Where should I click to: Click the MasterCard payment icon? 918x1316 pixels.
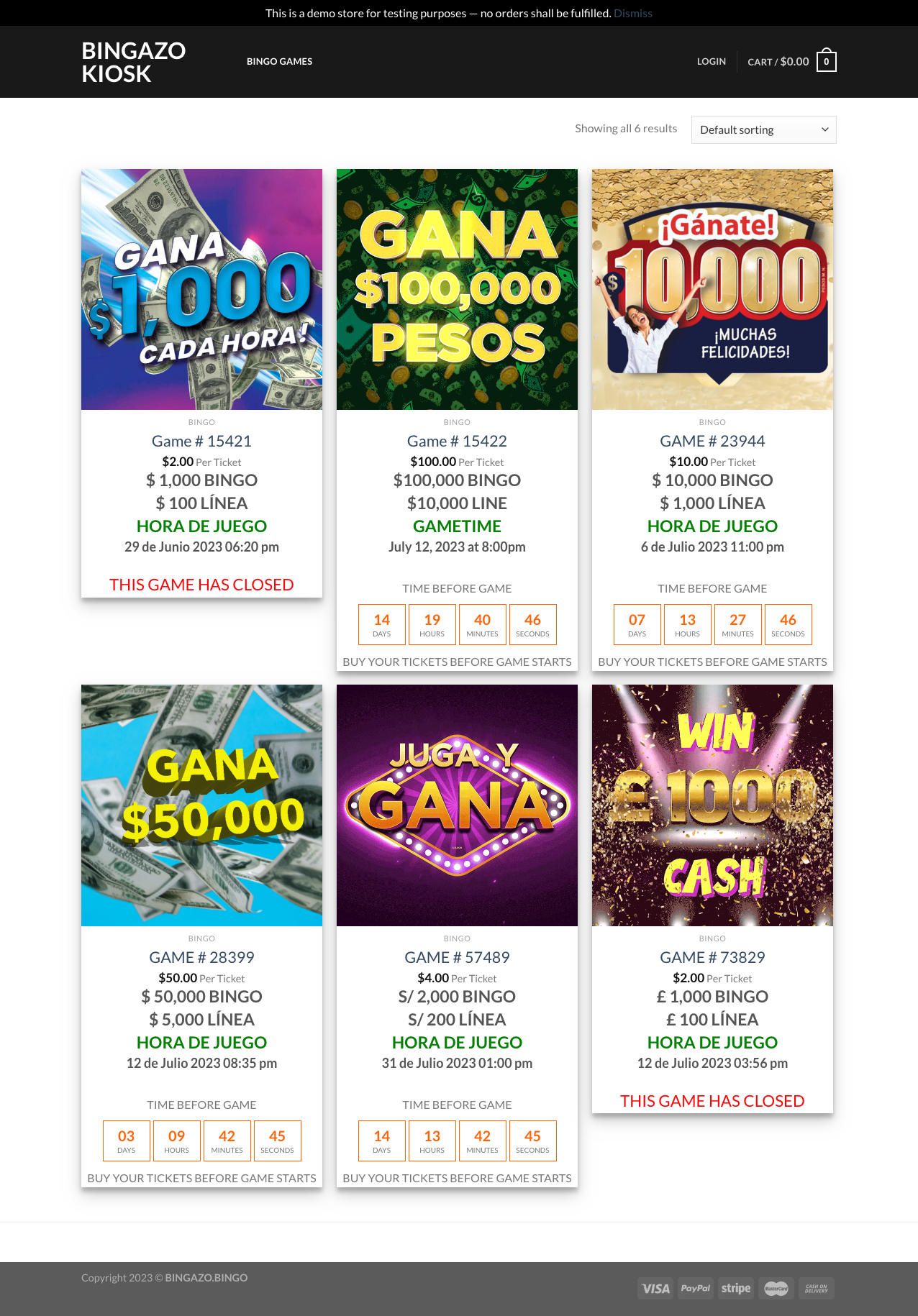point(776,1289)
